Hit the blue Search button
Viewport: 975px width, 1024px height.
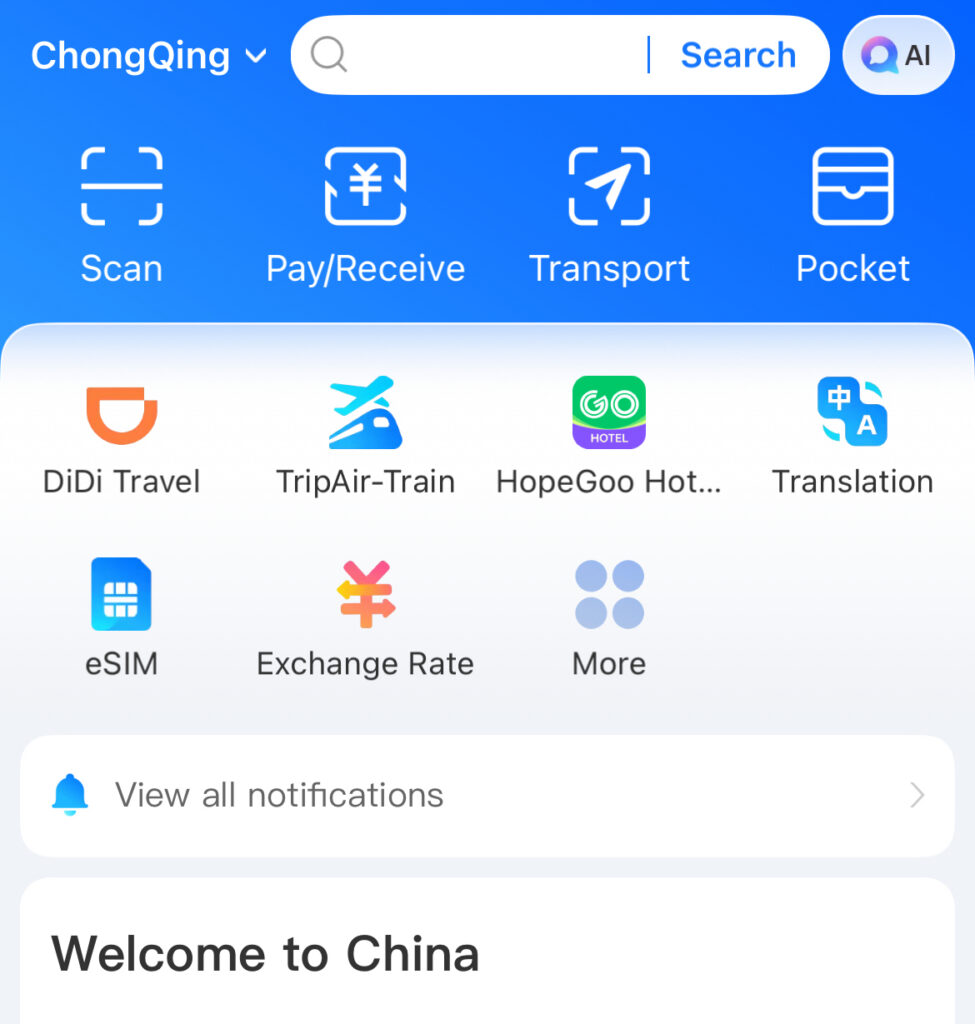point(738,56)
